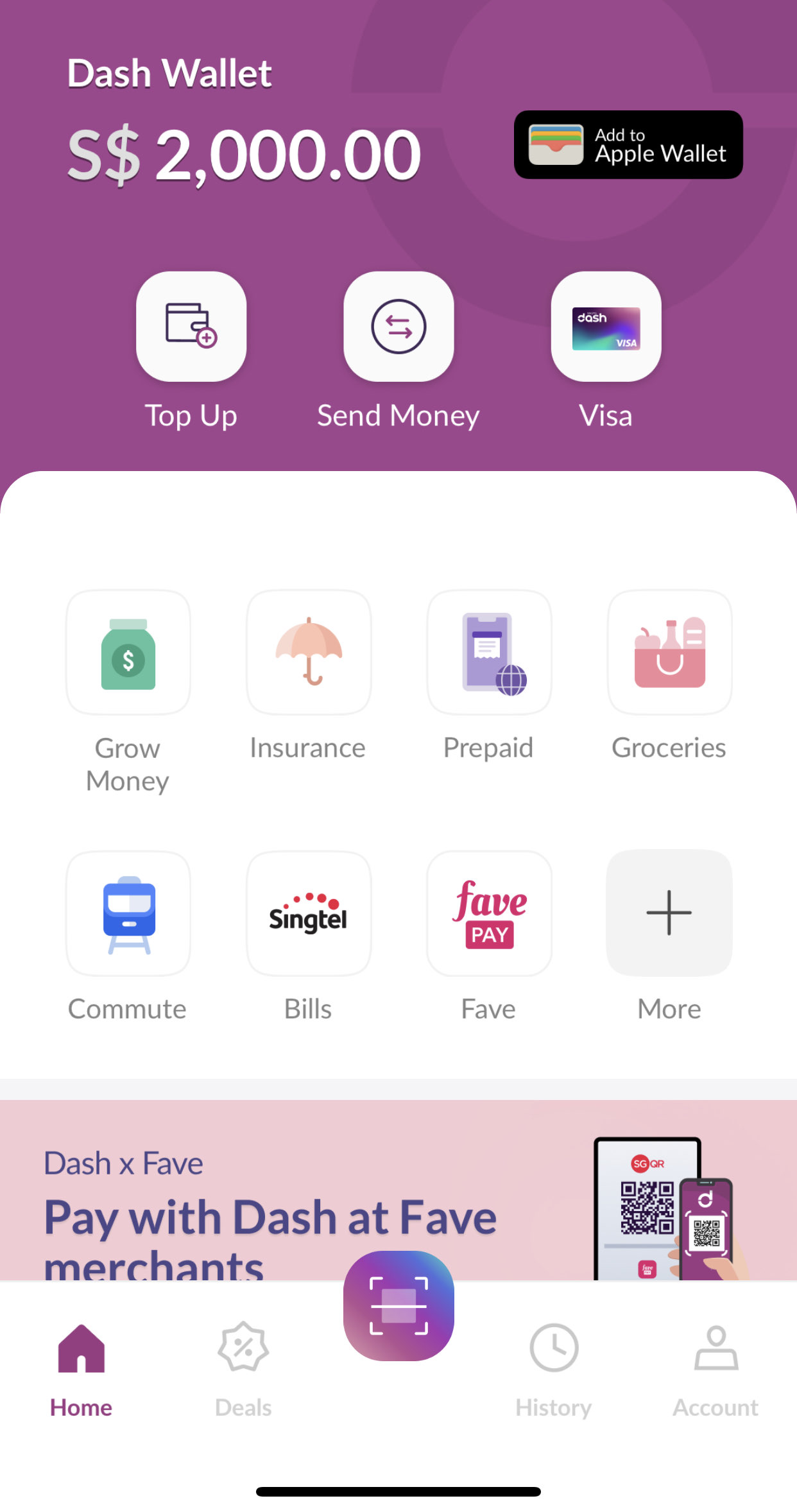
Task: Launch the QR scan button
Action: (398, 1305)
